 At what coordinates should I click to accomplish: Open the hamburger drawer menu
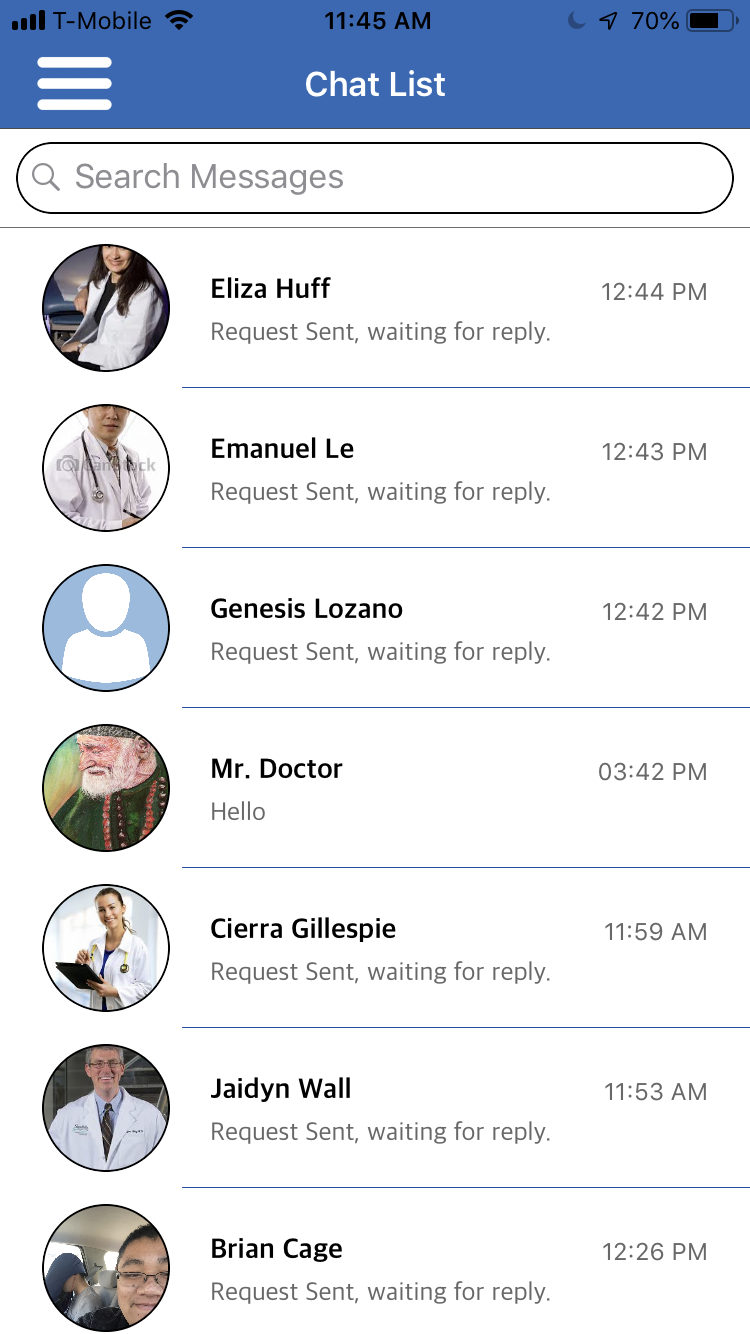74,84
